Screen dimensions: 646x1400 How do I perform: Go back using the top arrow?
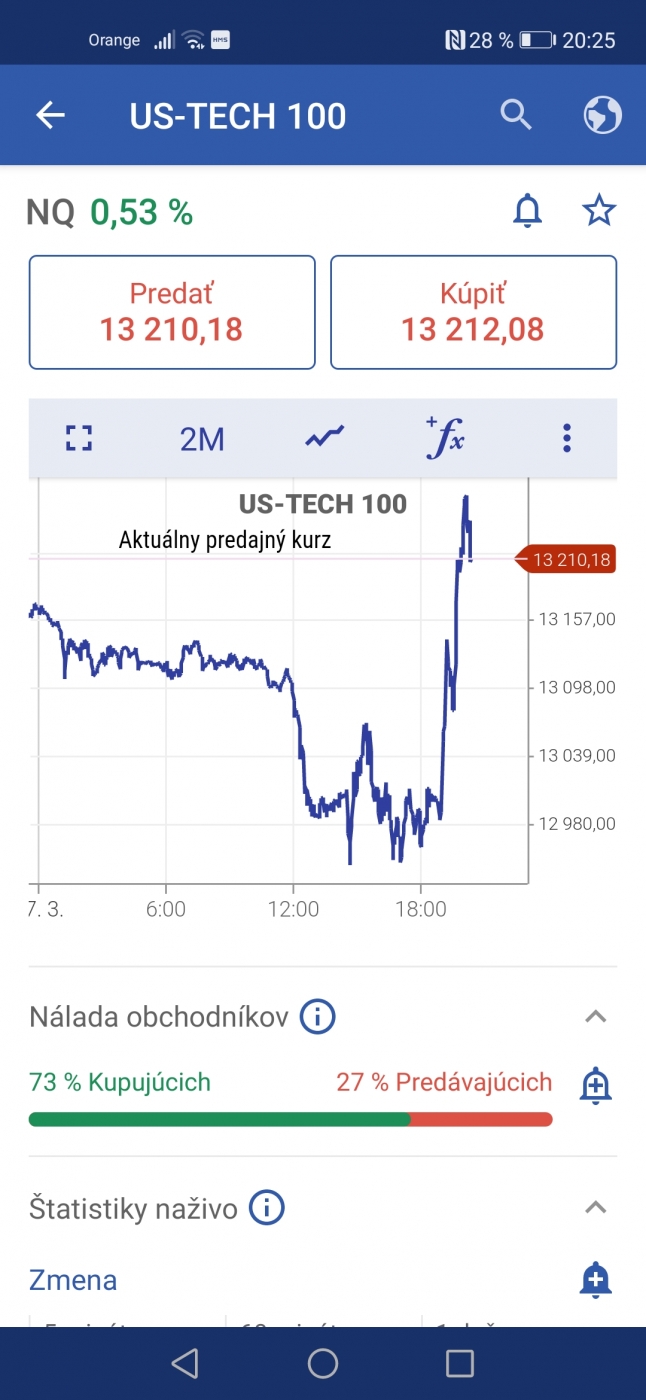(50, 116)
